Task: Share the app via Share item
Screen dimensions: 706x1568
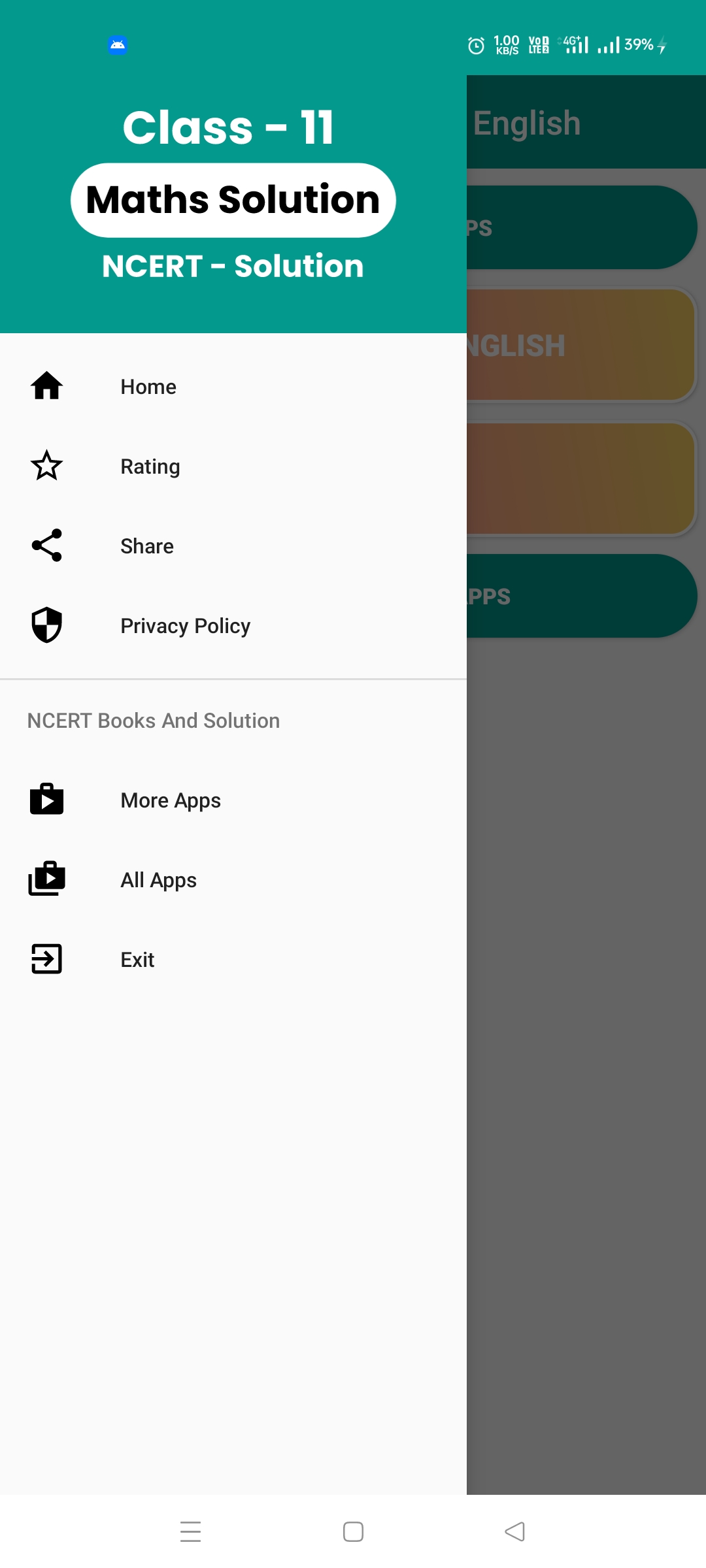Action: 147,546
